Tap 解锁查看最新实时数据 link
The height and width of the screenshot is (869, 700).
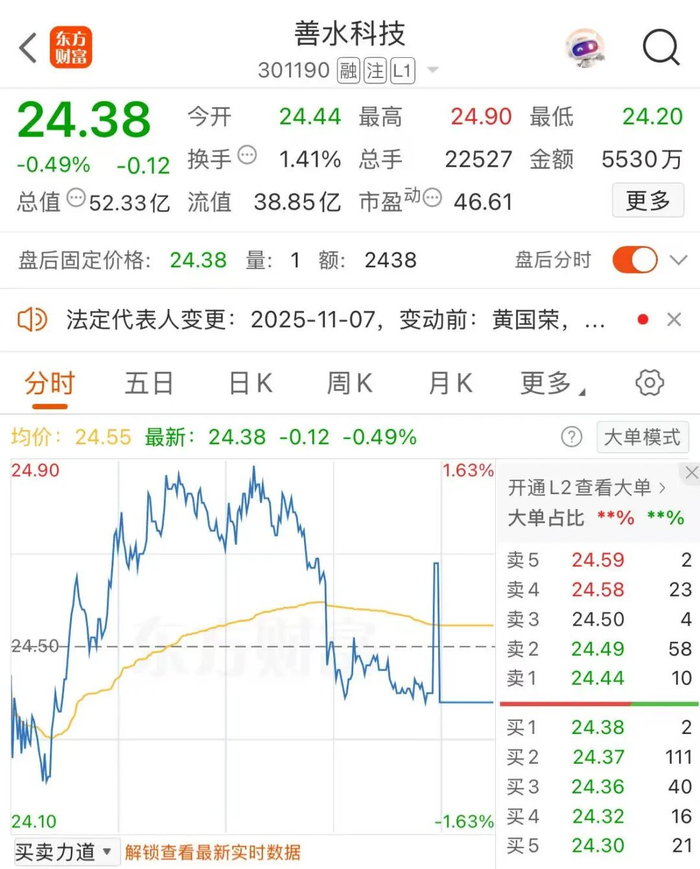[x=212, y=852]
